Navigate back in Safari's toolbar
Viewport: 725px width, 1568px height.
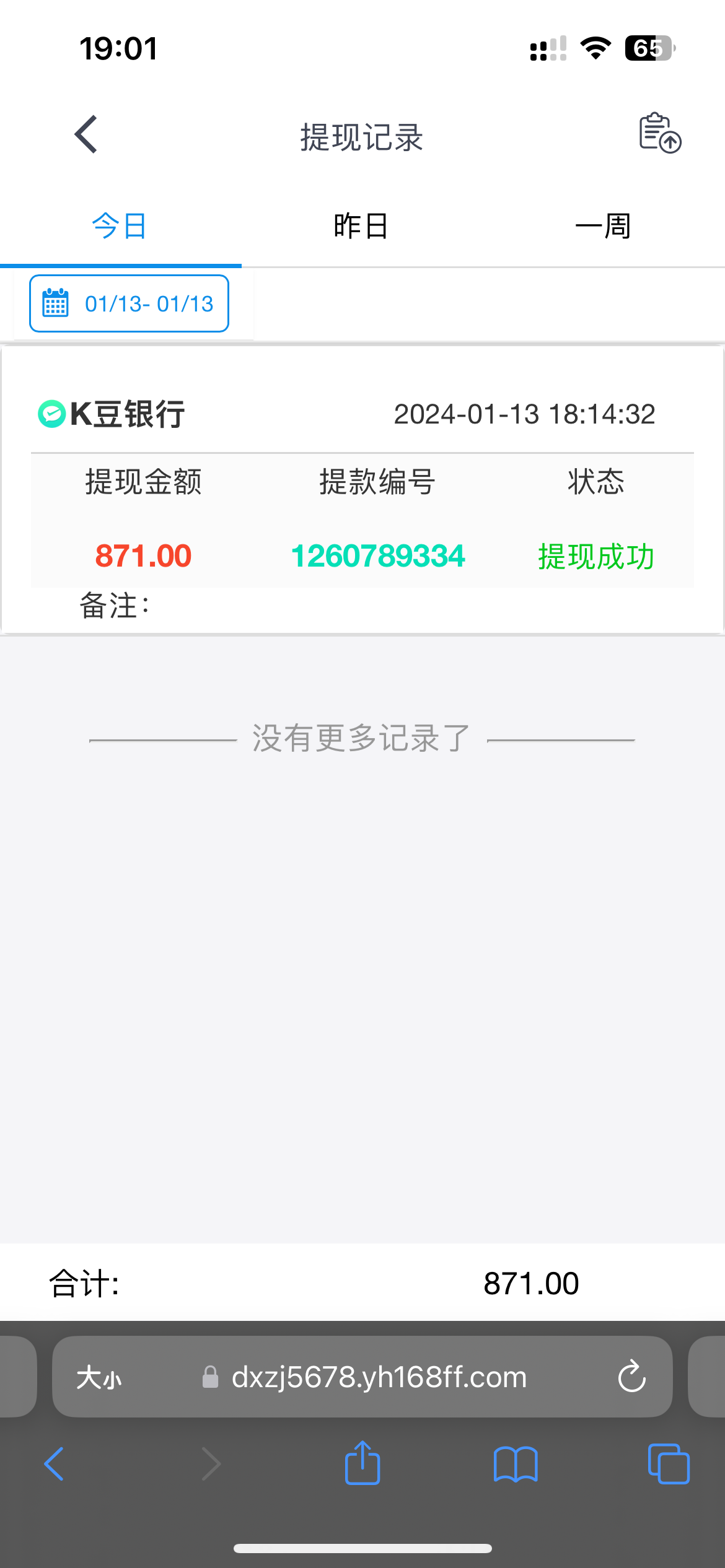[55, 1464]
